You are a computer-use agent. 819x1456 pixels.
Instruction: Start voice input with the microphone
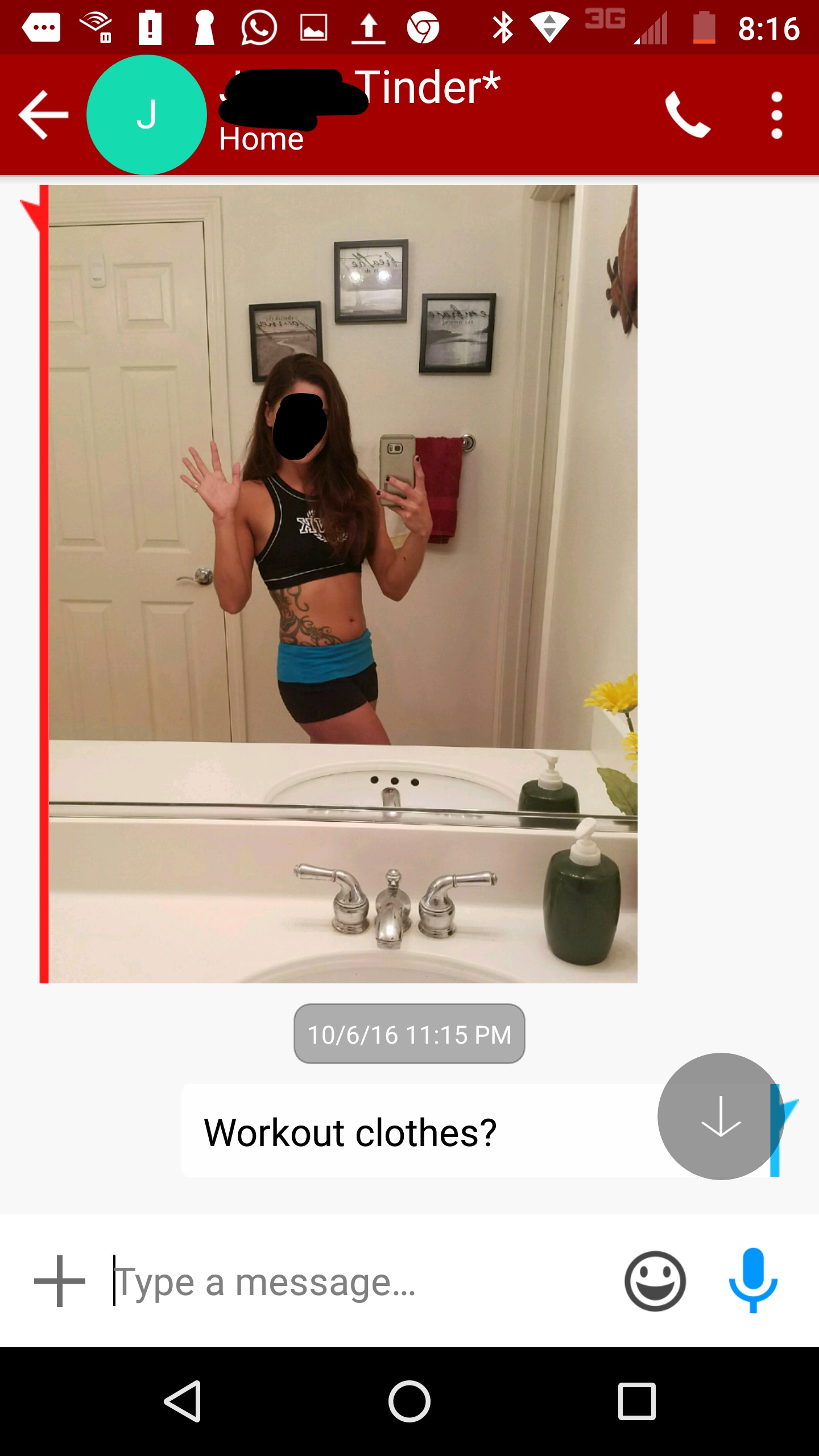[x=753, y=1280]
